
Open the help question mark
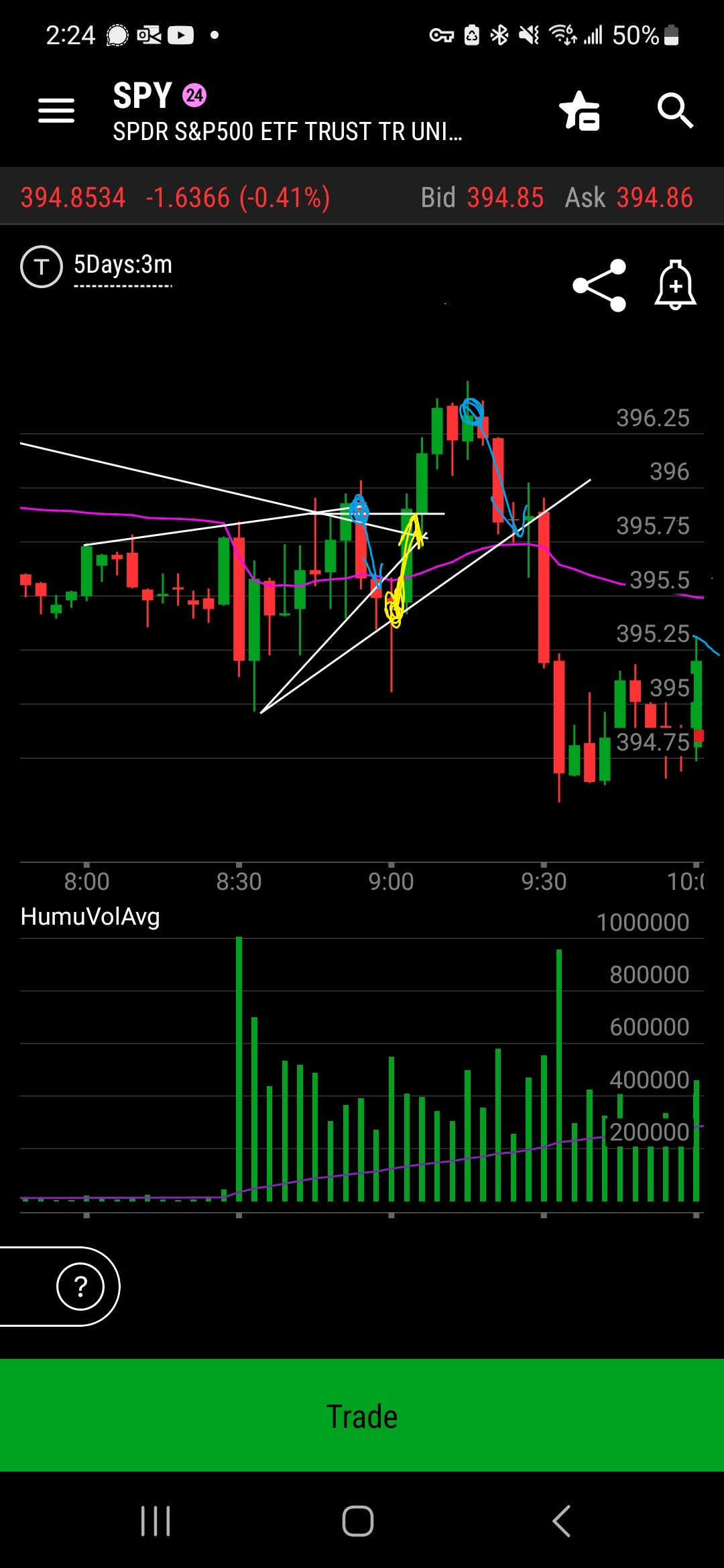point(80,1286)
